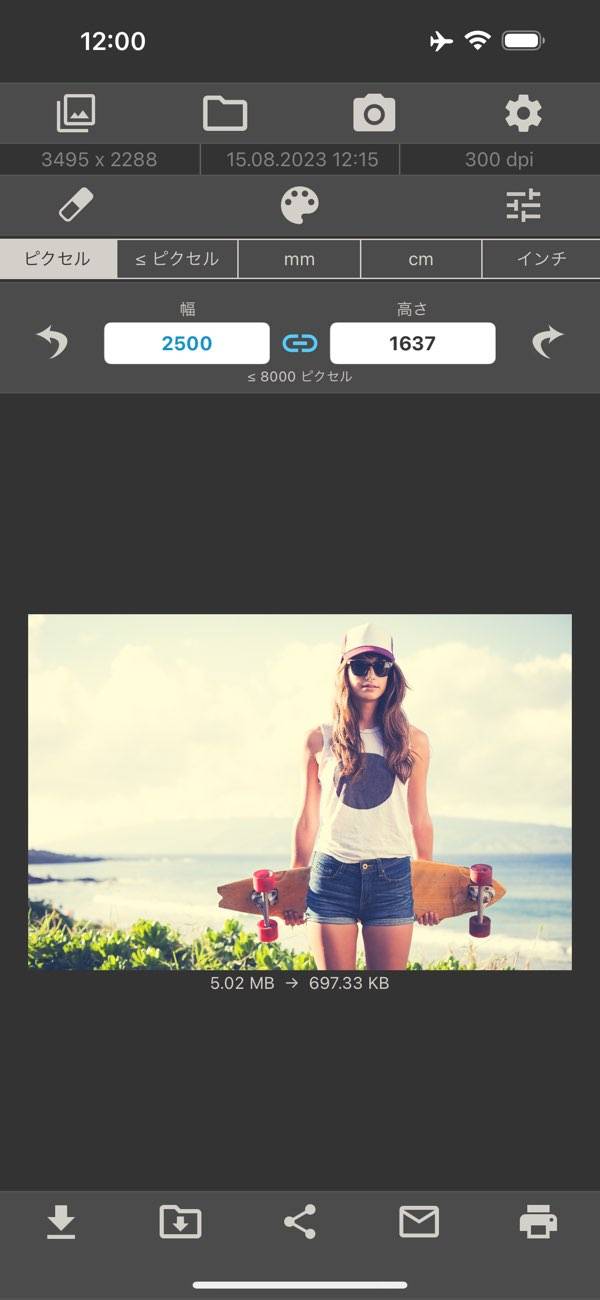Share the resized image

coord(299,1222)
